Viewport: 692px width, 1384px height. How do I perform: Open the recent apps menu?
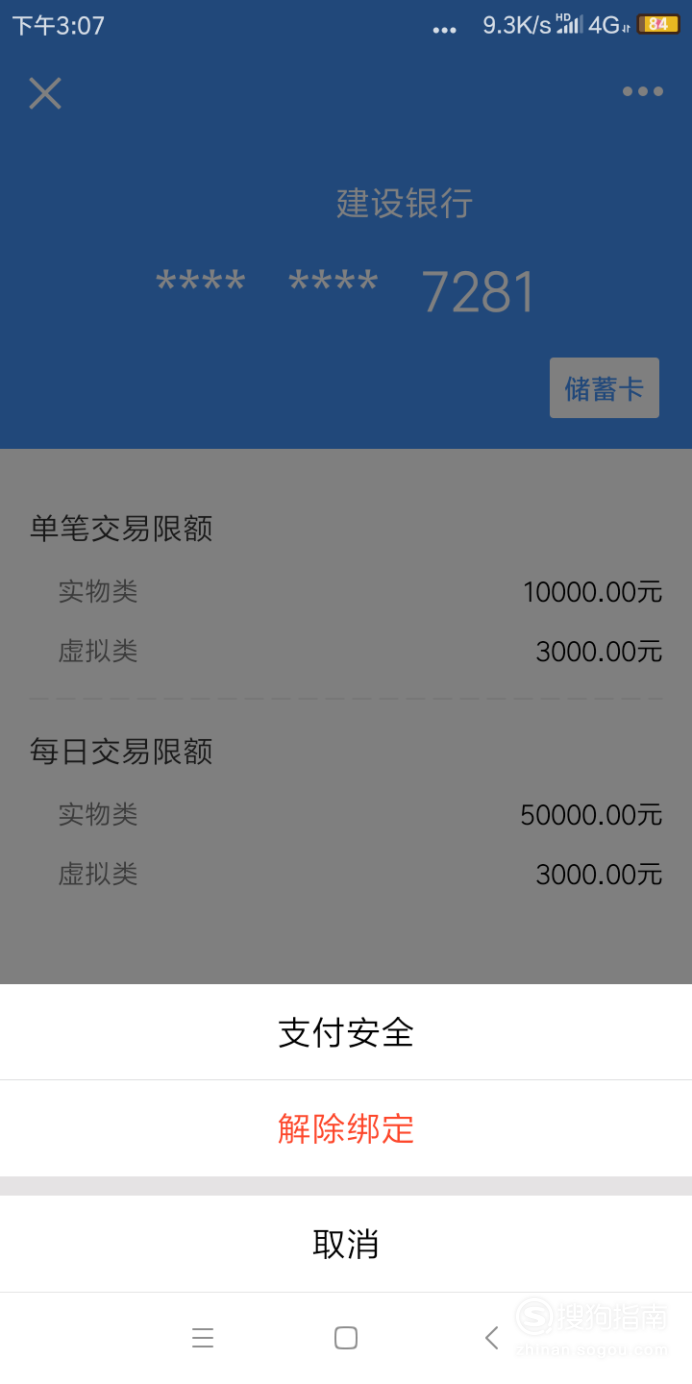(x=203, y=1338)
